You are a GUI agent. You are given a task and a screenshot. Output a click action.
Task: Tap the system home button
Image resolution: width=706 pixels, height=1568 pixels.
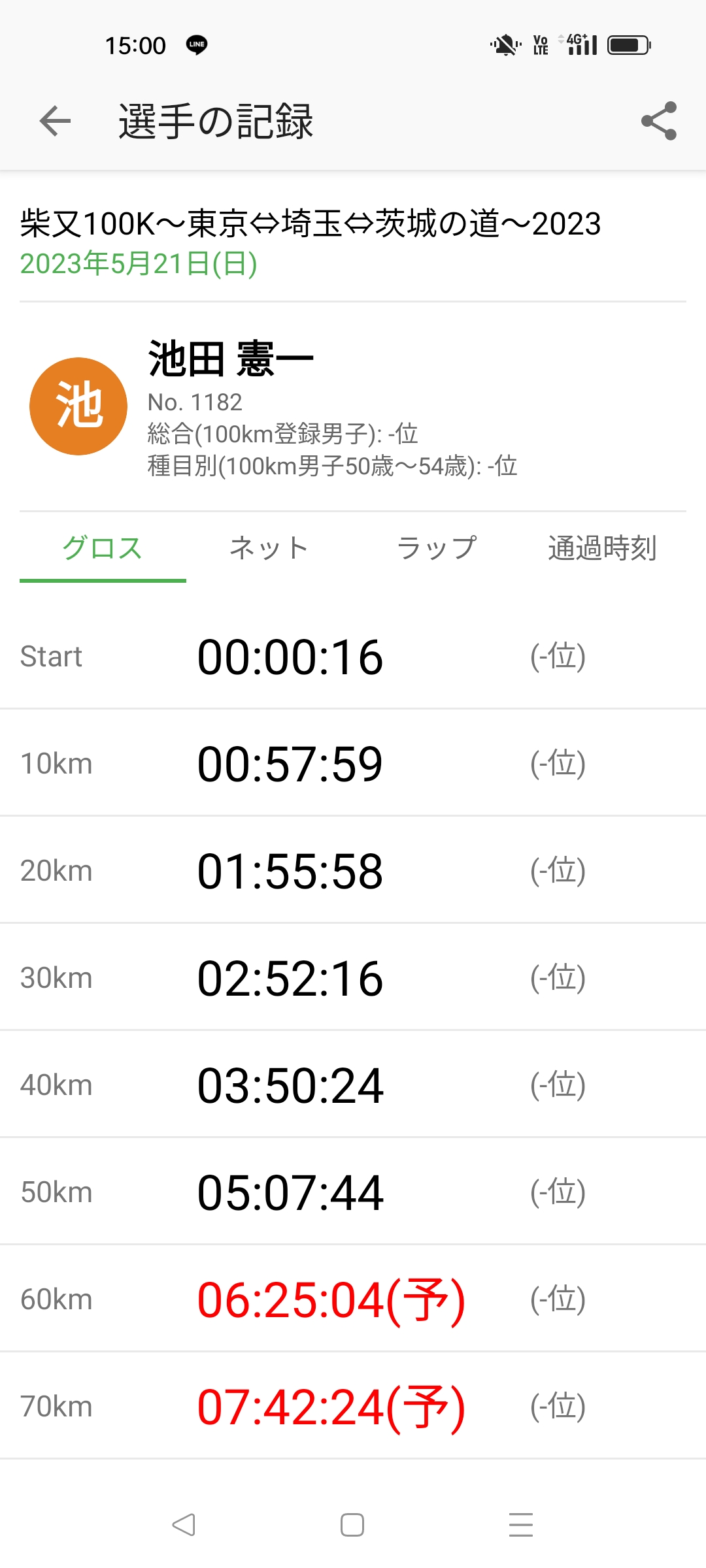click(352, 1525)
